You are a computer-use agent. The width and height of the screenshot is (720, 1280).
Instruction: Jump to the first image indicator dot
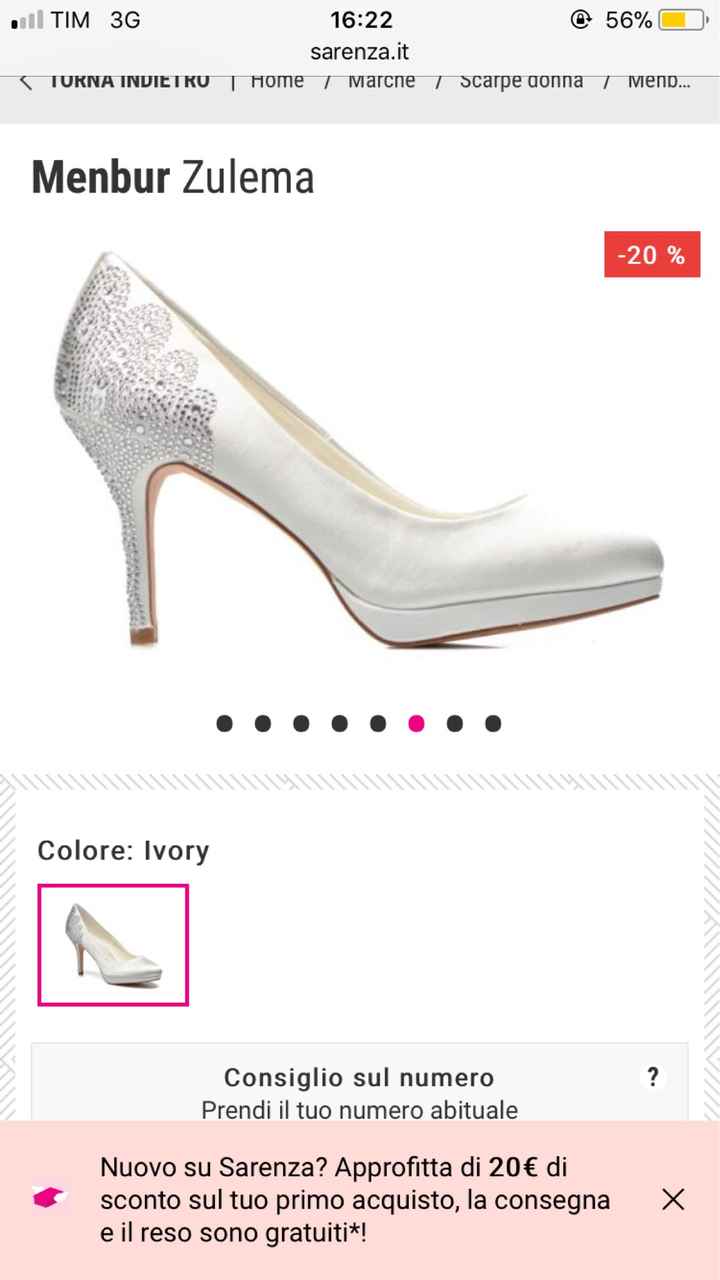[224, 723]
